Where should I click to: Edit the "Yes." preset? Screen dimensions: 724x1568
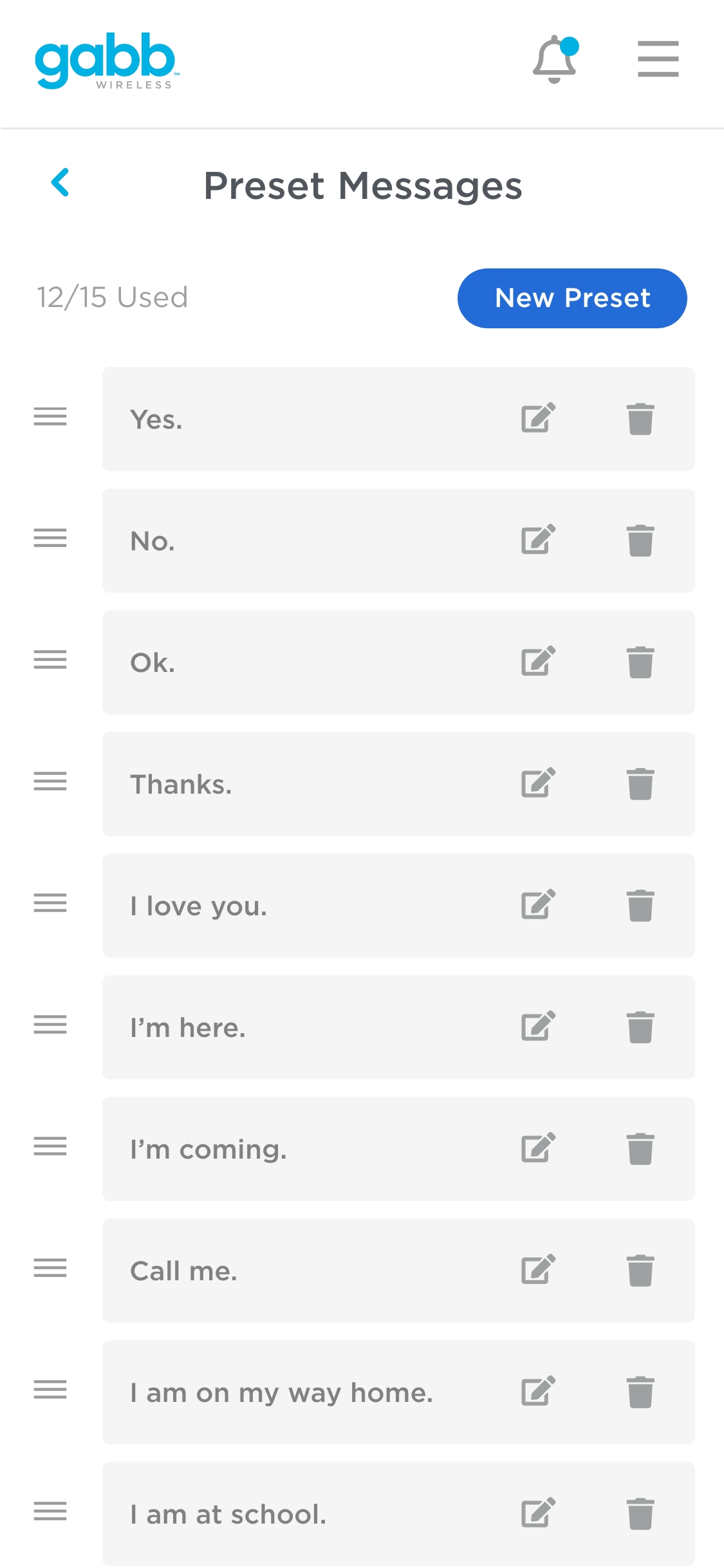pyautogui.click(x=538, y=418)
